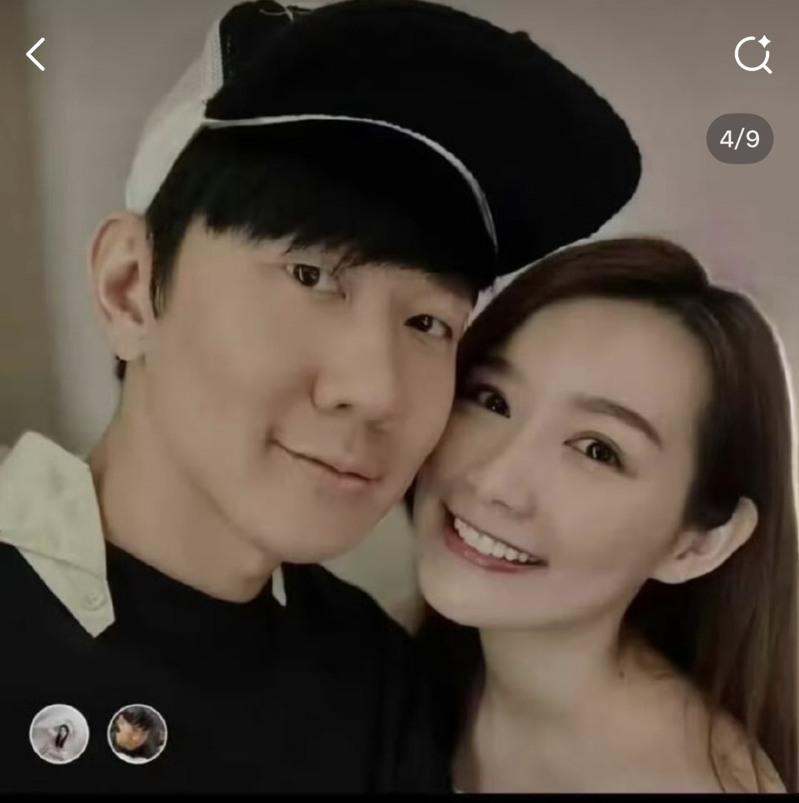This screenshot has height=803, width=799.
Task: Open the dark-haired avatar thumbnail
Action: (137, 733)
